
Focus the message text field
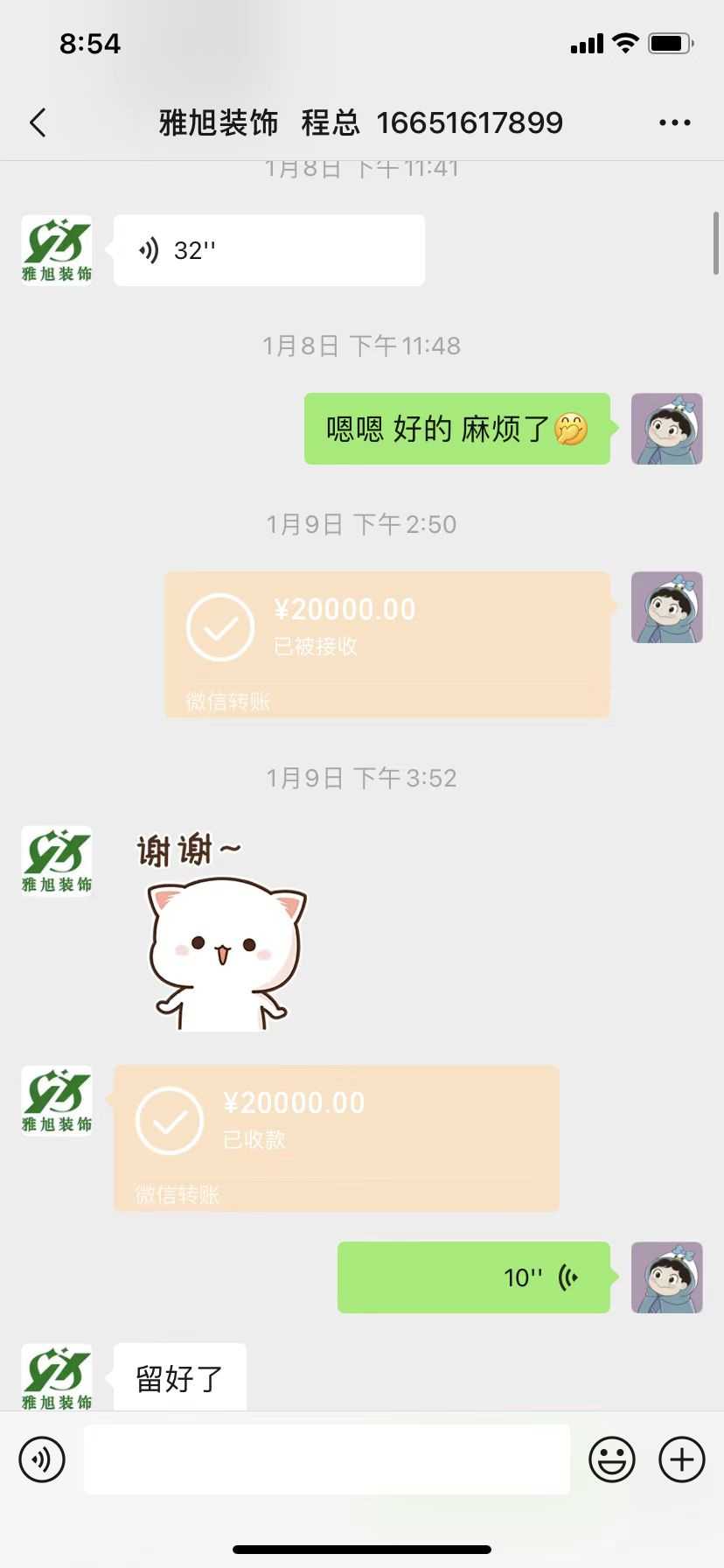327,1459
